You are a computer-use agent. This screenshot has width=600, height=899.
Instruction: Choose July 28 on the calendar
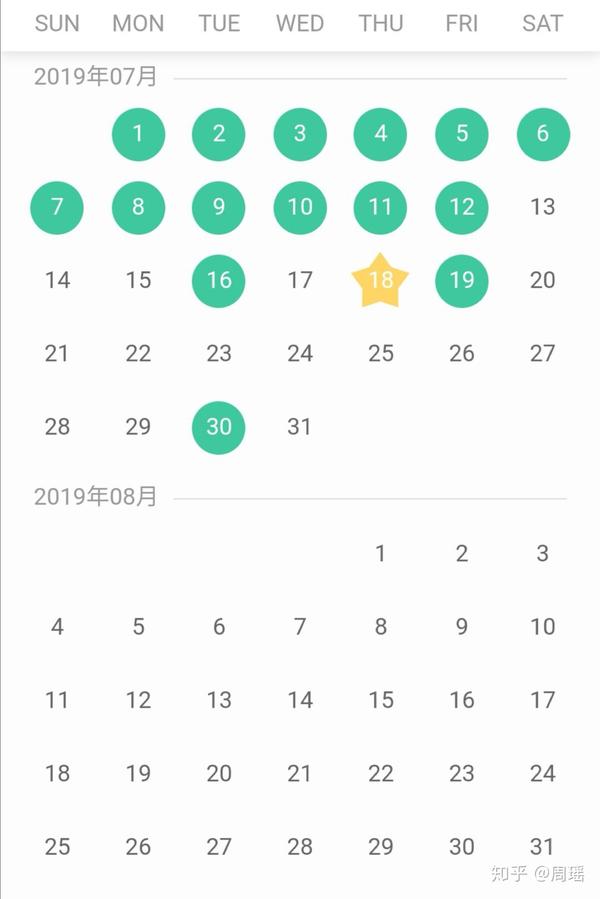(x=57, y=427)
